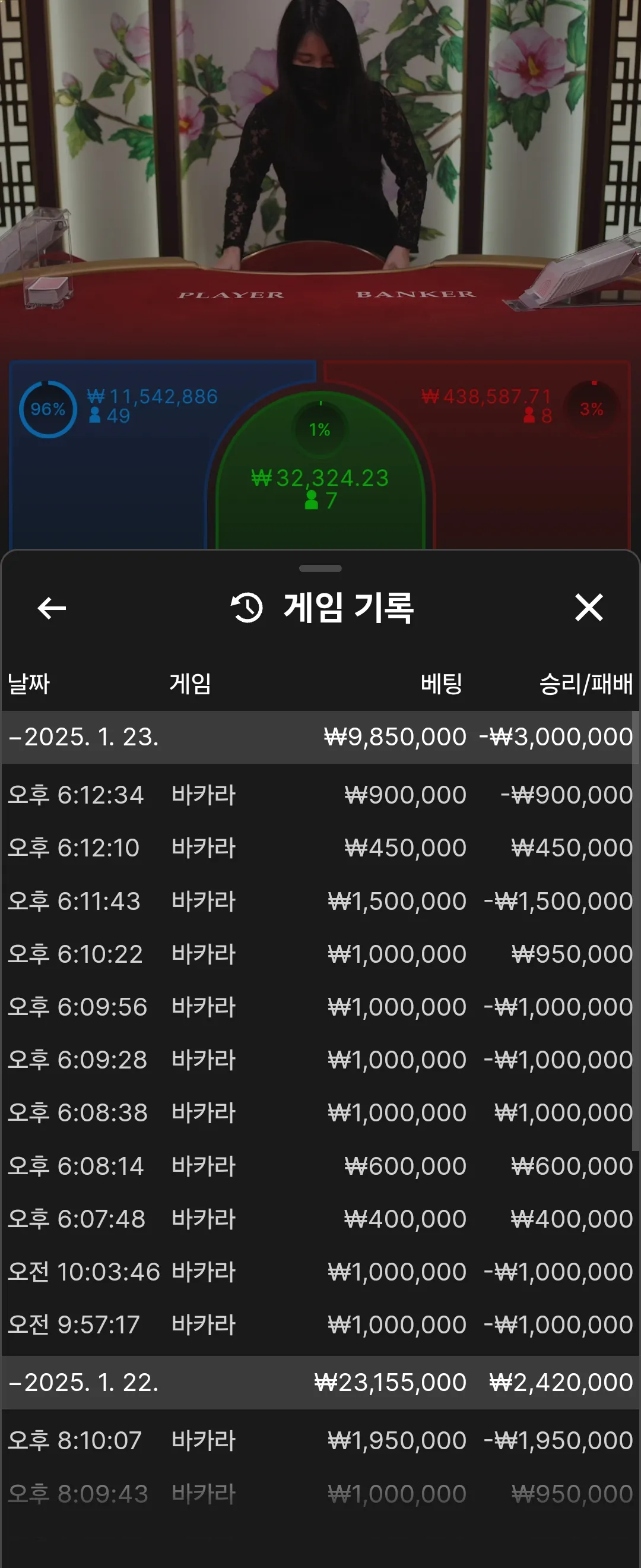Open the baccarat round at 오후 6:12:34
This screenshot has height=1568, width=641.
click(320, 795)
